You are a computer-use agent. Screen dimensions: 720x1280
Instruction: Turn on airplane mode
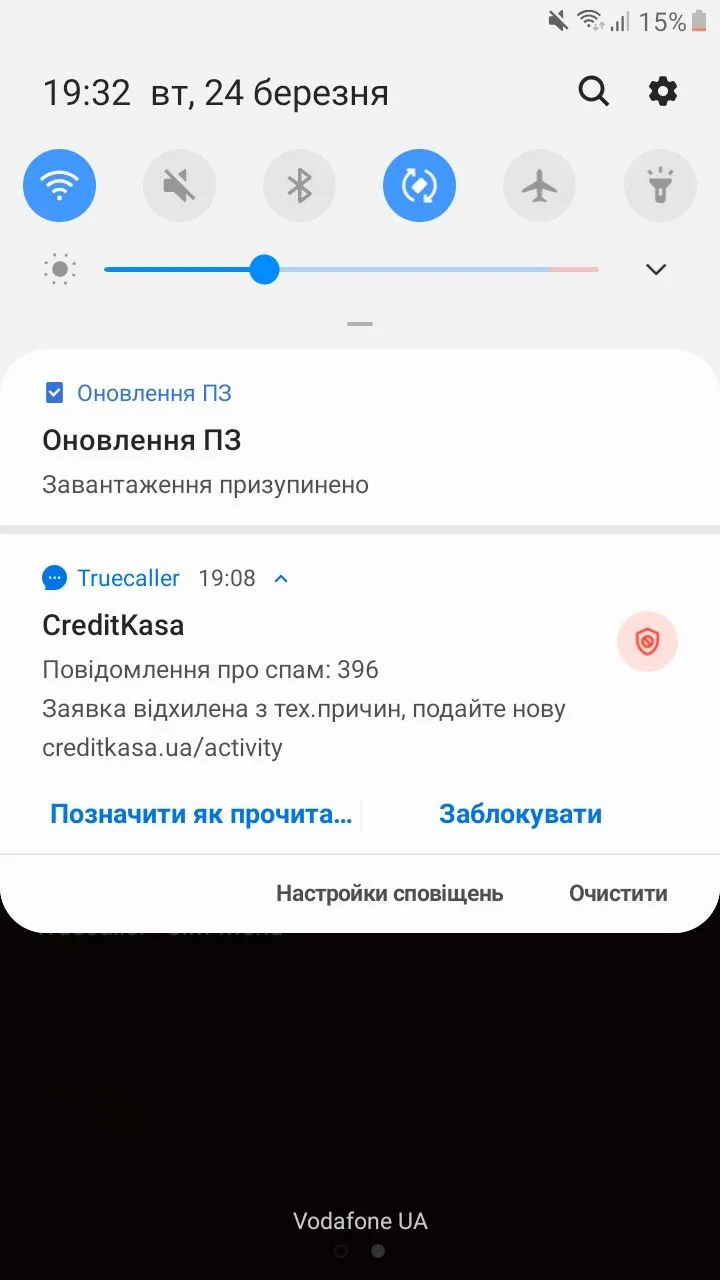[x=540, y=186]
